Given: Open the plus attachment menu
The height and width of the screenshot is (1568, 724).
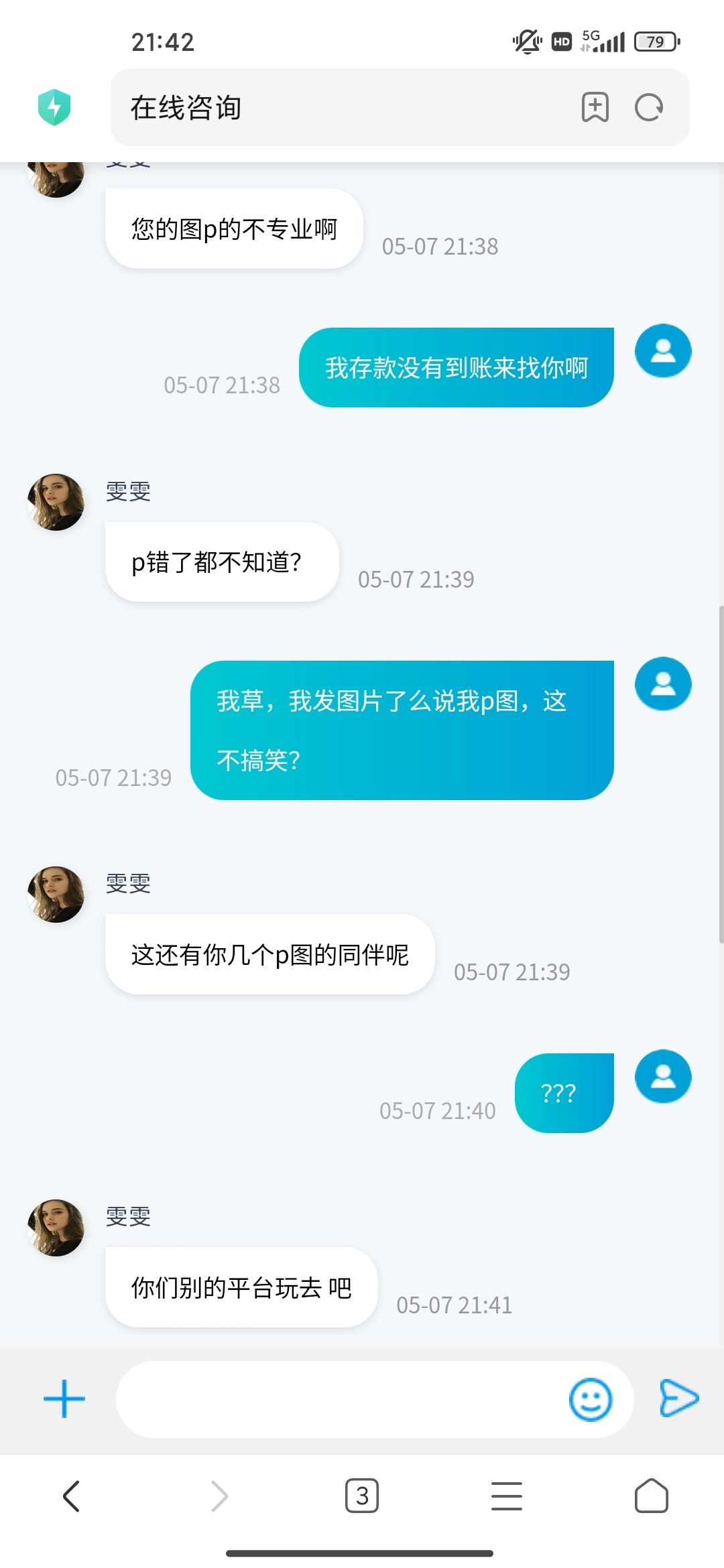Looking at the screenshot, I should [64, 1399].
